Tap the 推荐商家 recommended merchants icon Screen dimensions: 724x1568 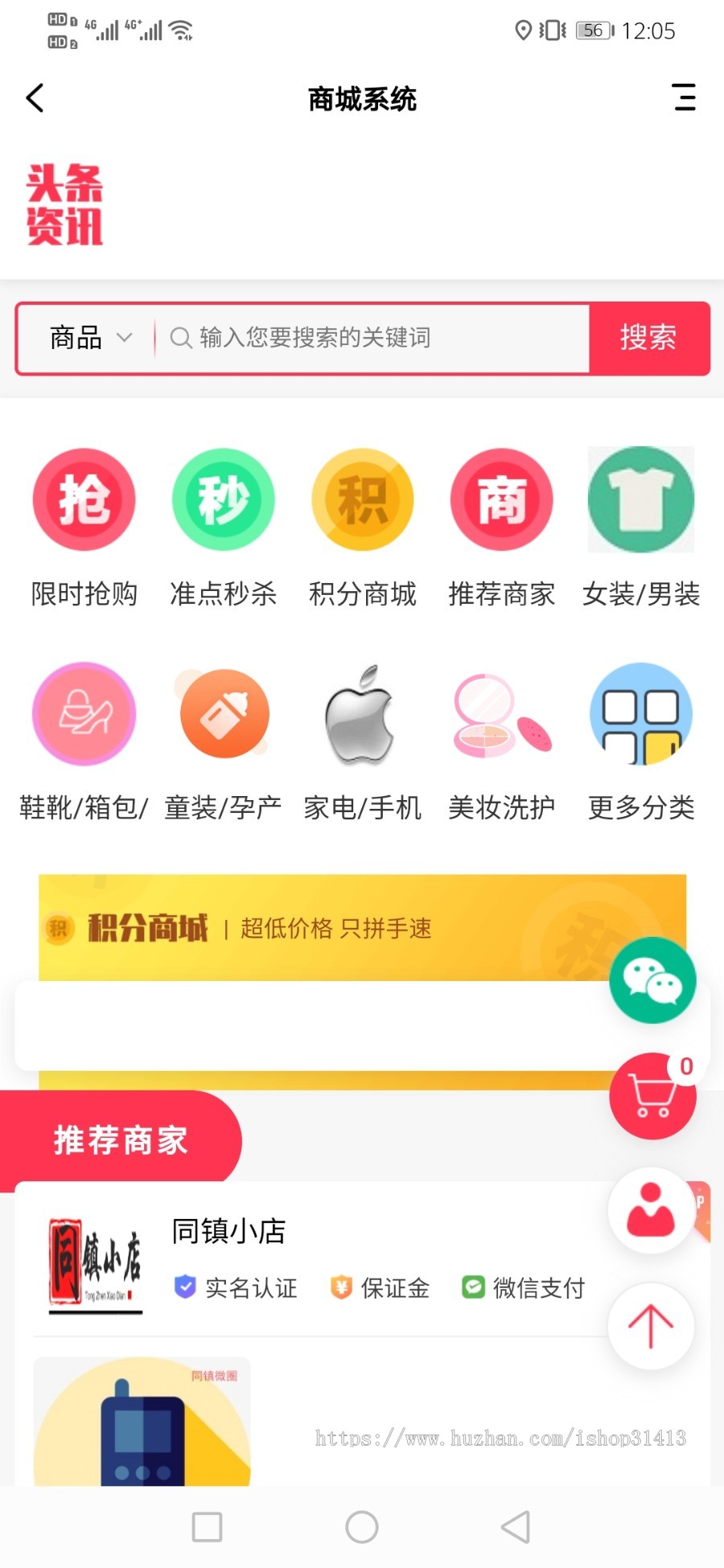coord(502,499)
